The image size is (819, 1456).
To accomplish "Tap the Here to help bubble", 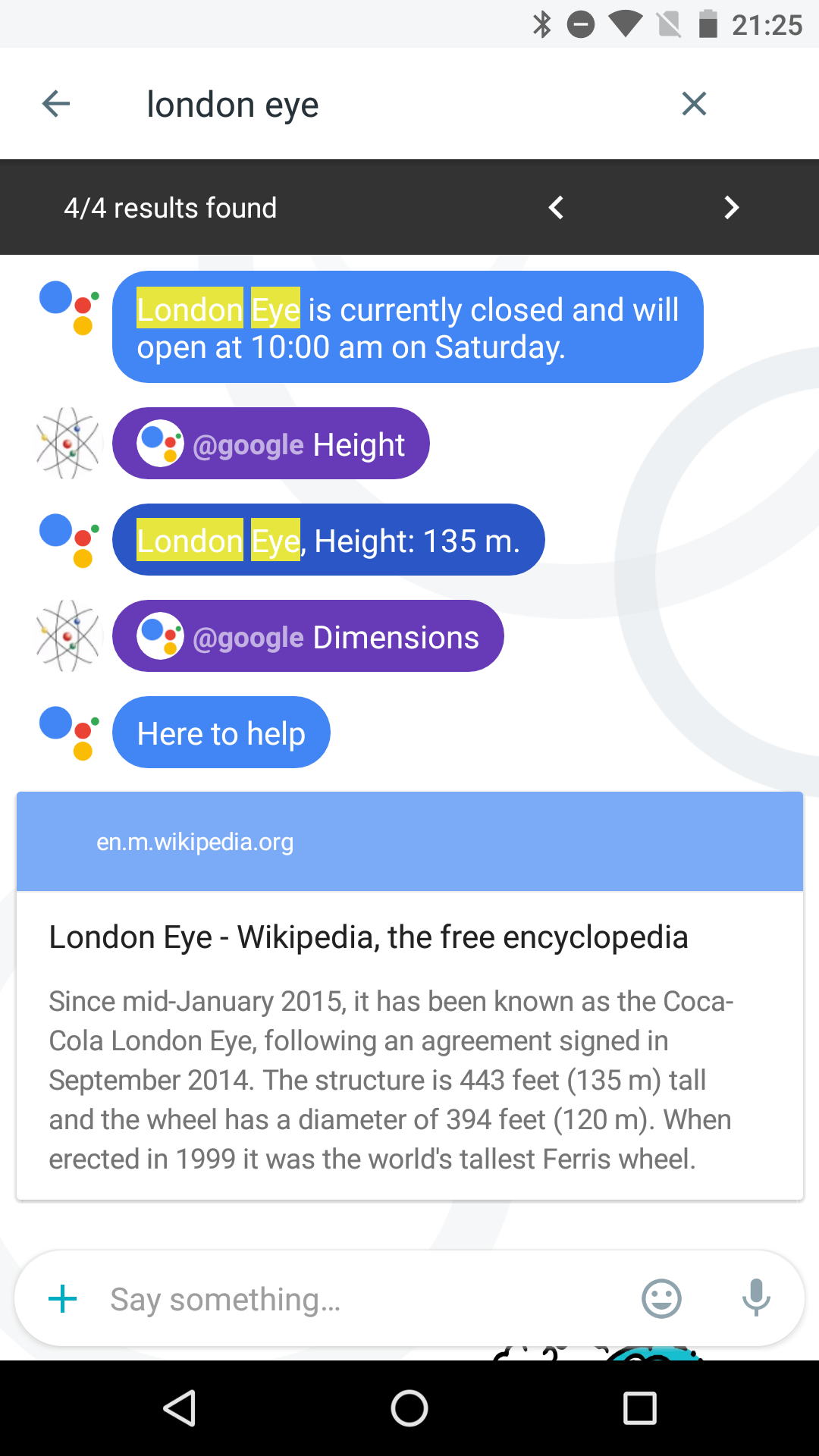I will coord(221,733).
